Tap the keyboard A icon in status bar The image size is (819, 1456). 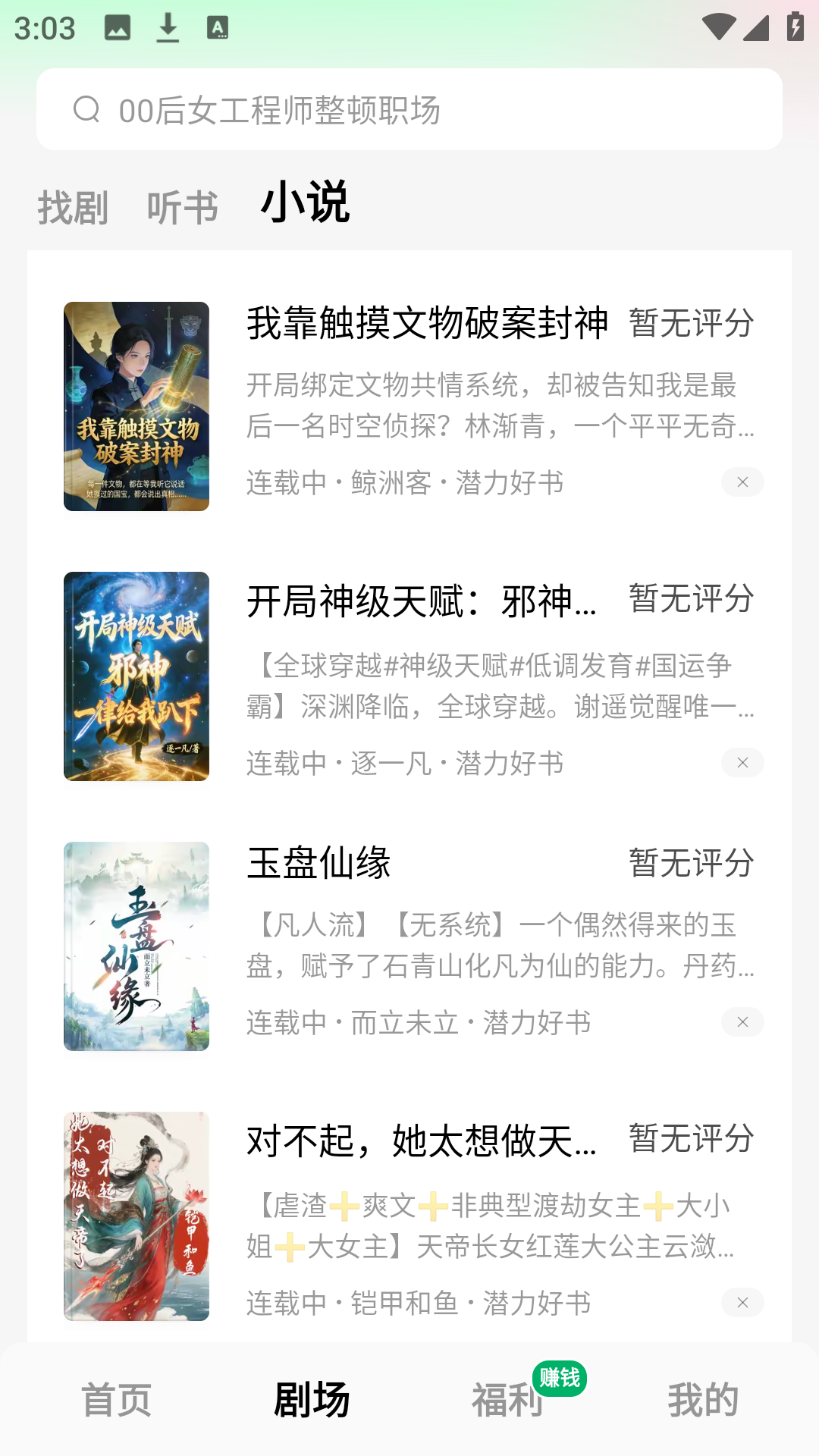coord(220,27)
